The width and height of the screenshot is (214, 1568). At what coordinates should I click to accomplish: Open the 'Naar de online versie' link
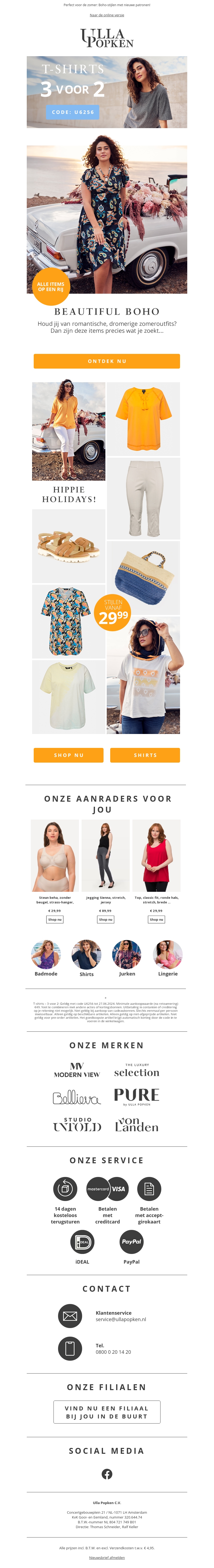coord(106,15)
